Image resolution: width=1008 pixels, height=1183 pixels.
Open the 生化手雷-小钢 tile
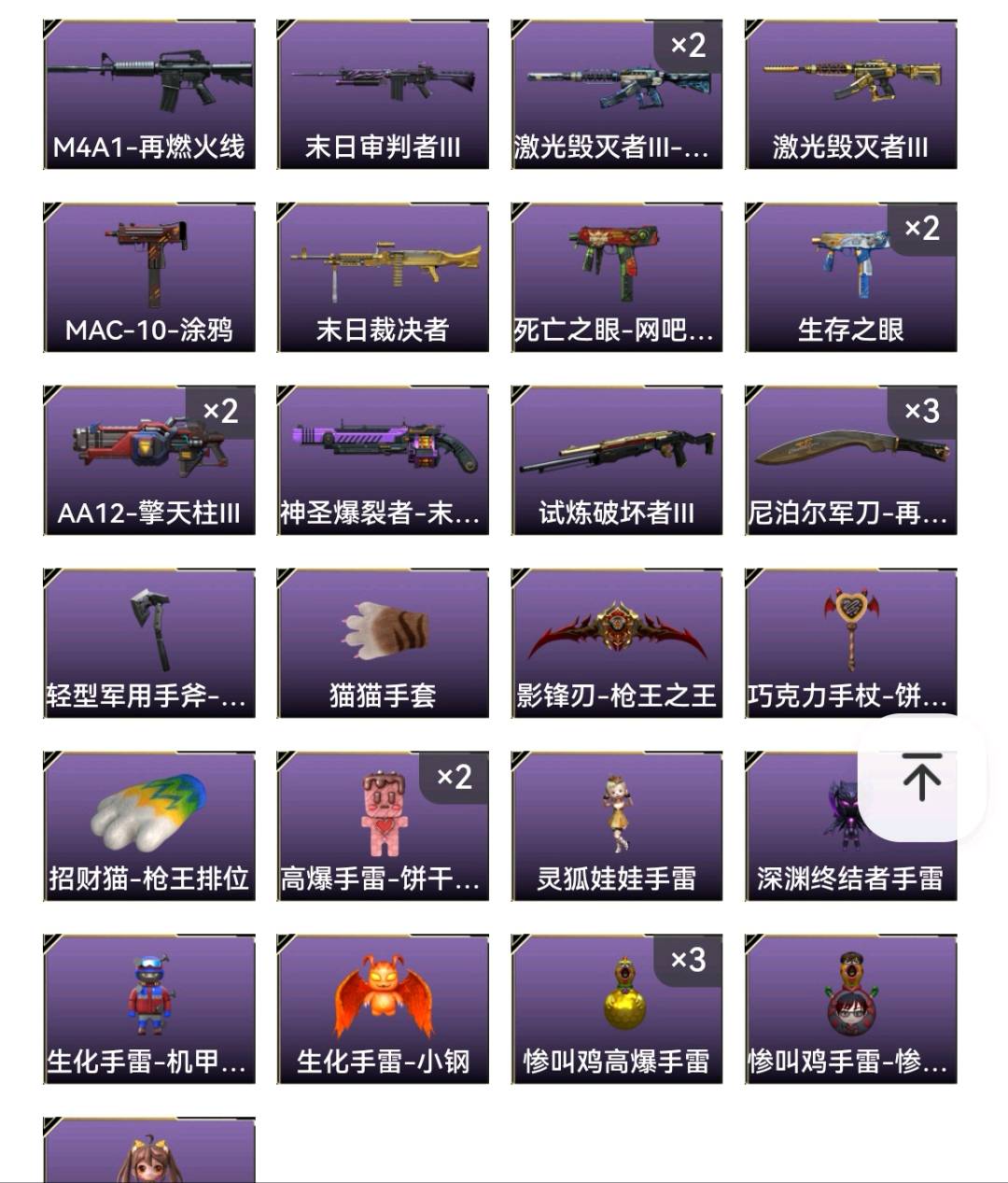(x=383, y=1009)
